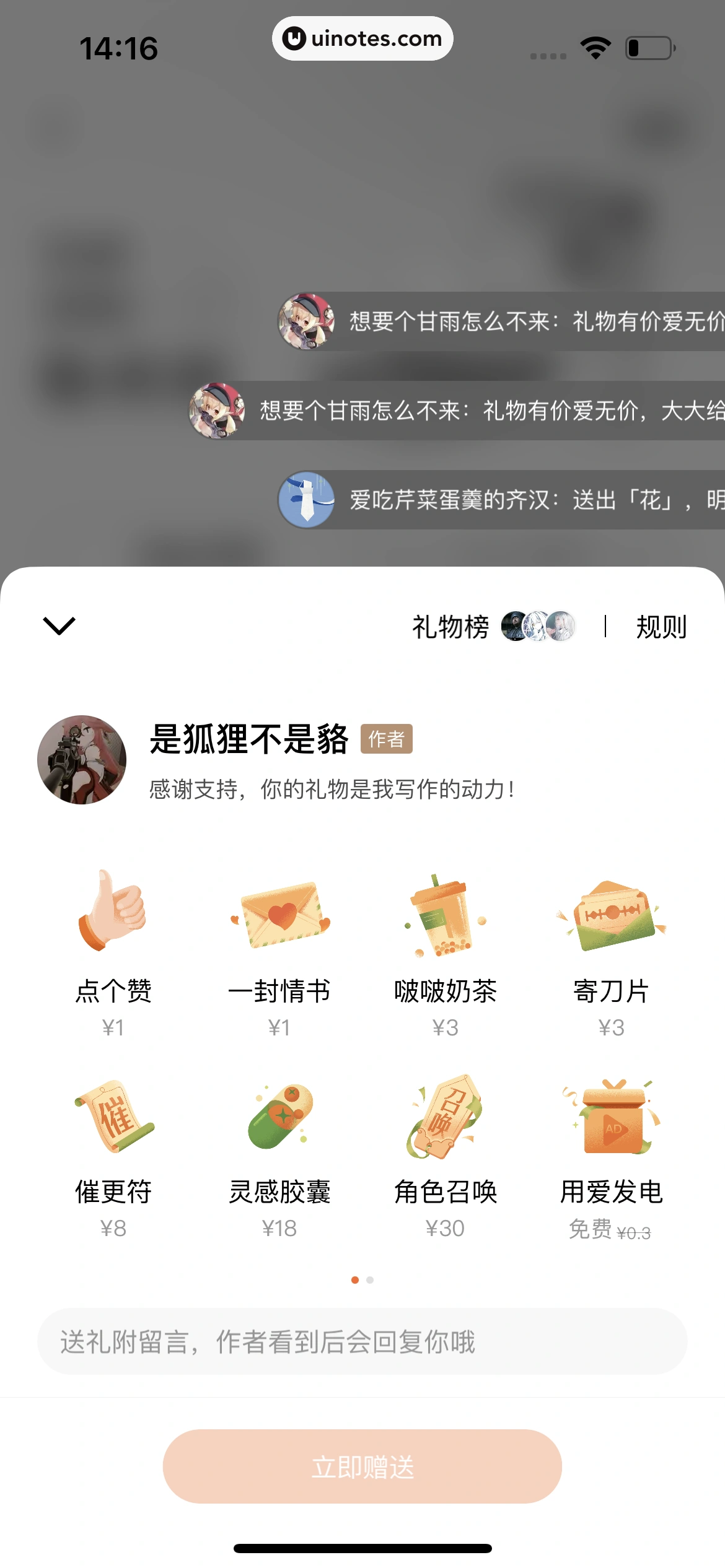This screenshot has height=1568, width=725.
Task: Collapse the gift panel with the down chevron
Action: pyautogui.click(x=59, y=625)
